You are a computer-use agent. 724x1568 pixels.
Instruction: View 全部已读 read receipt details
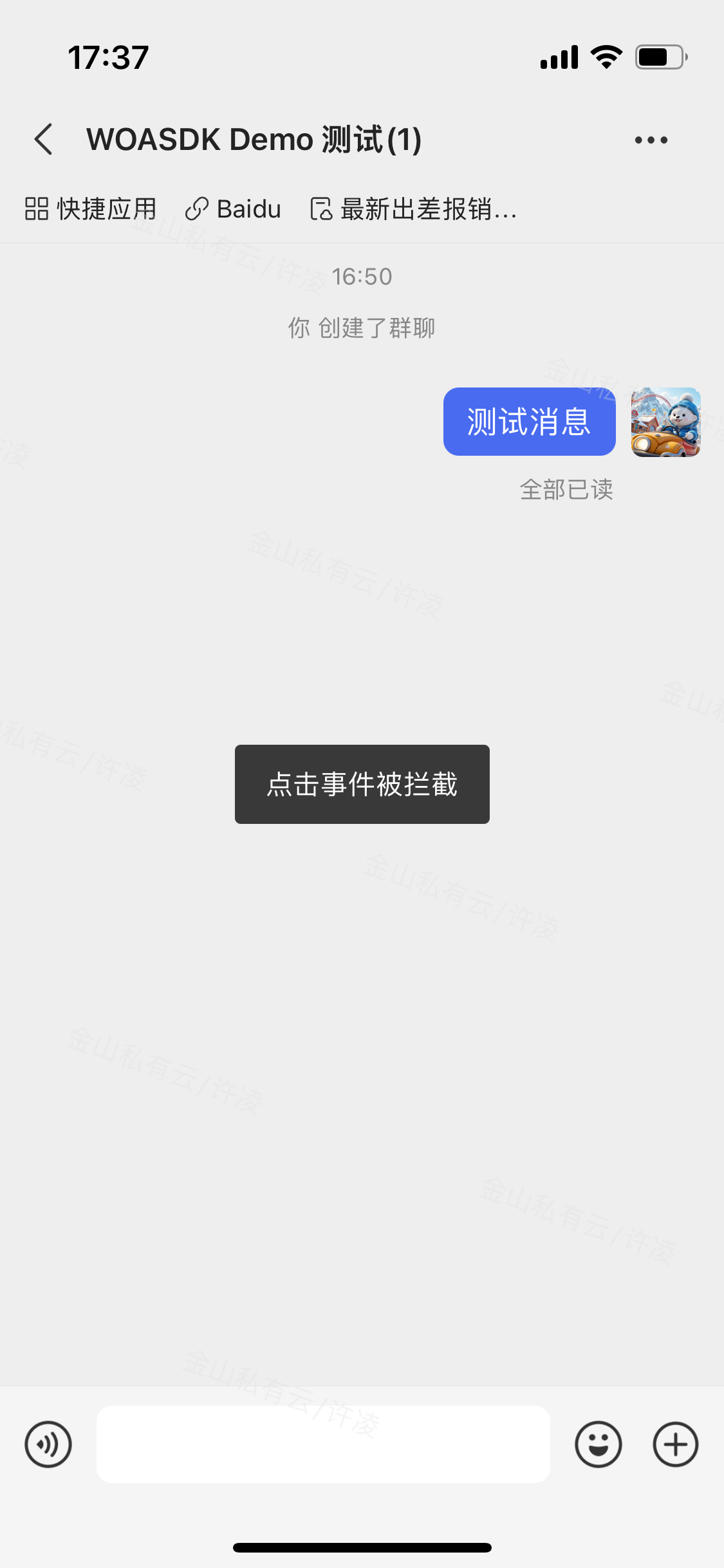pyautogui.click(x=566, y=490)
